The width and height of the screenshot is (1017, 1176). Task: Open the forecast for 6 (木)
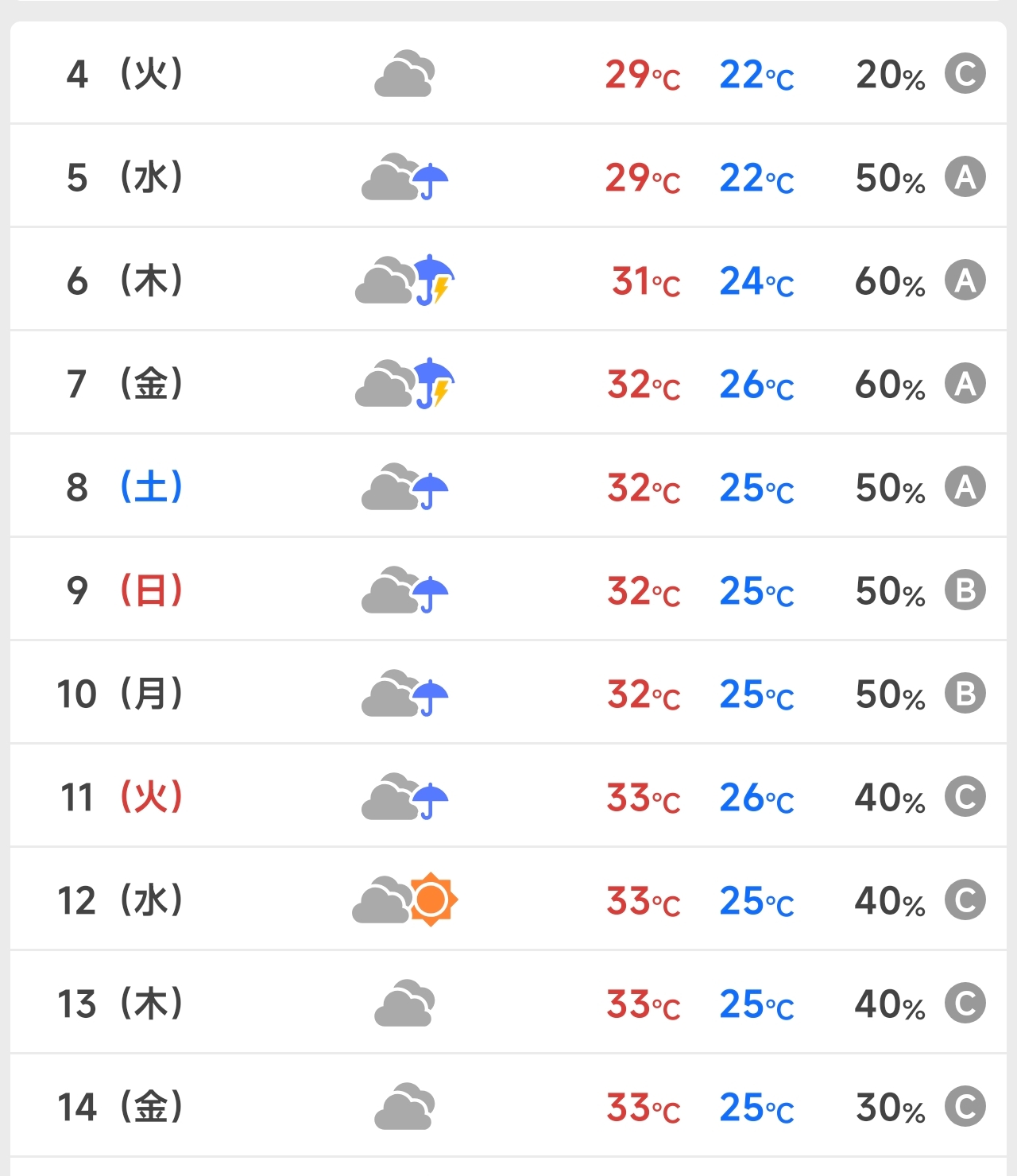click(x=508, y=280)
